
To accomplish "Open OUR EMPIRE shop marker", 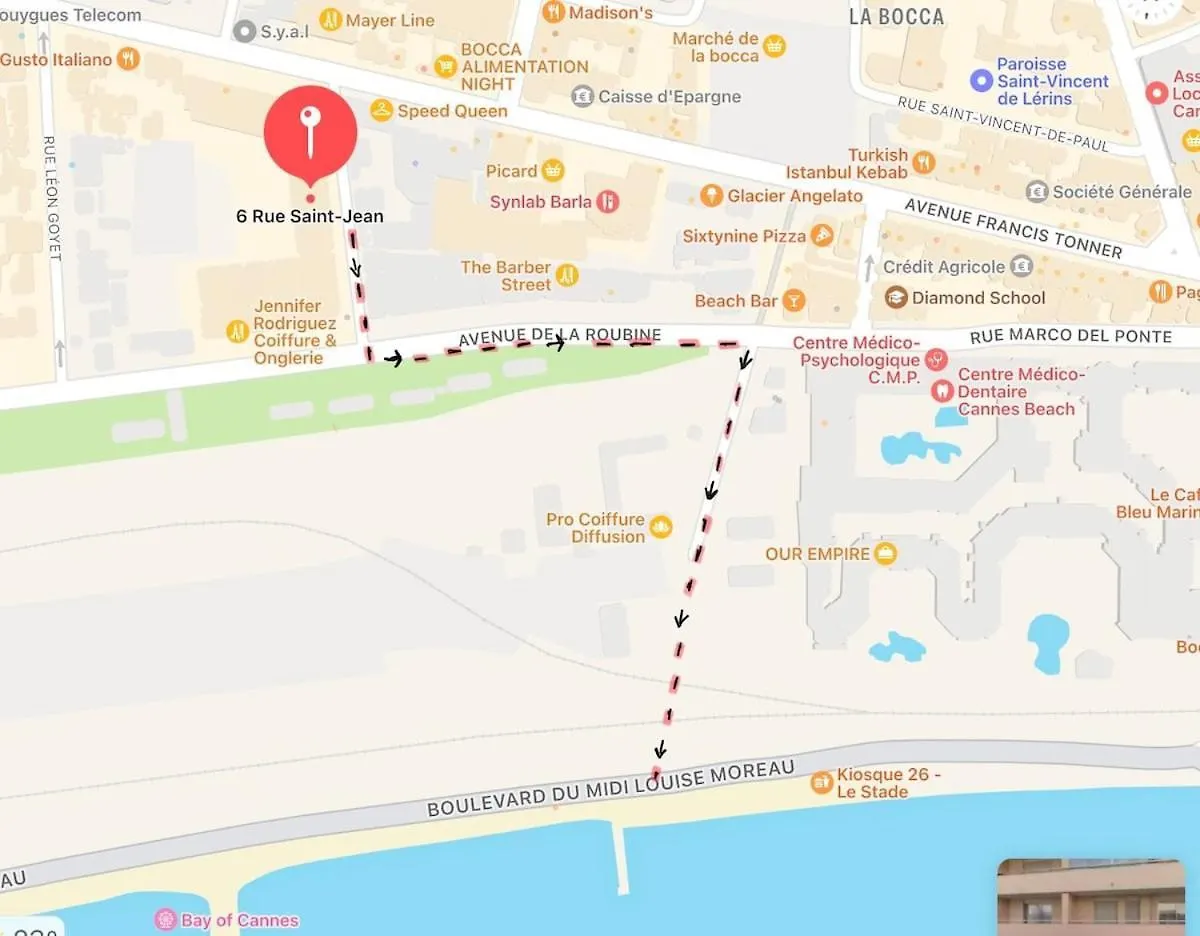I will 885,553.
